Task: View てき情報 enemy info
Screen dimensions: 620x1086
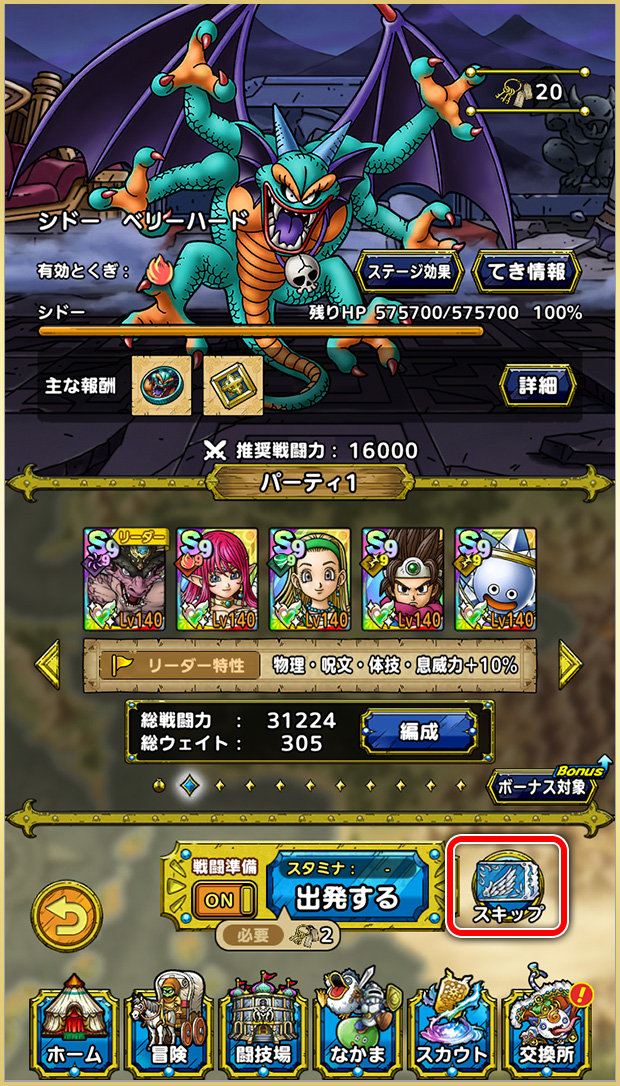Action: [526, 269]
